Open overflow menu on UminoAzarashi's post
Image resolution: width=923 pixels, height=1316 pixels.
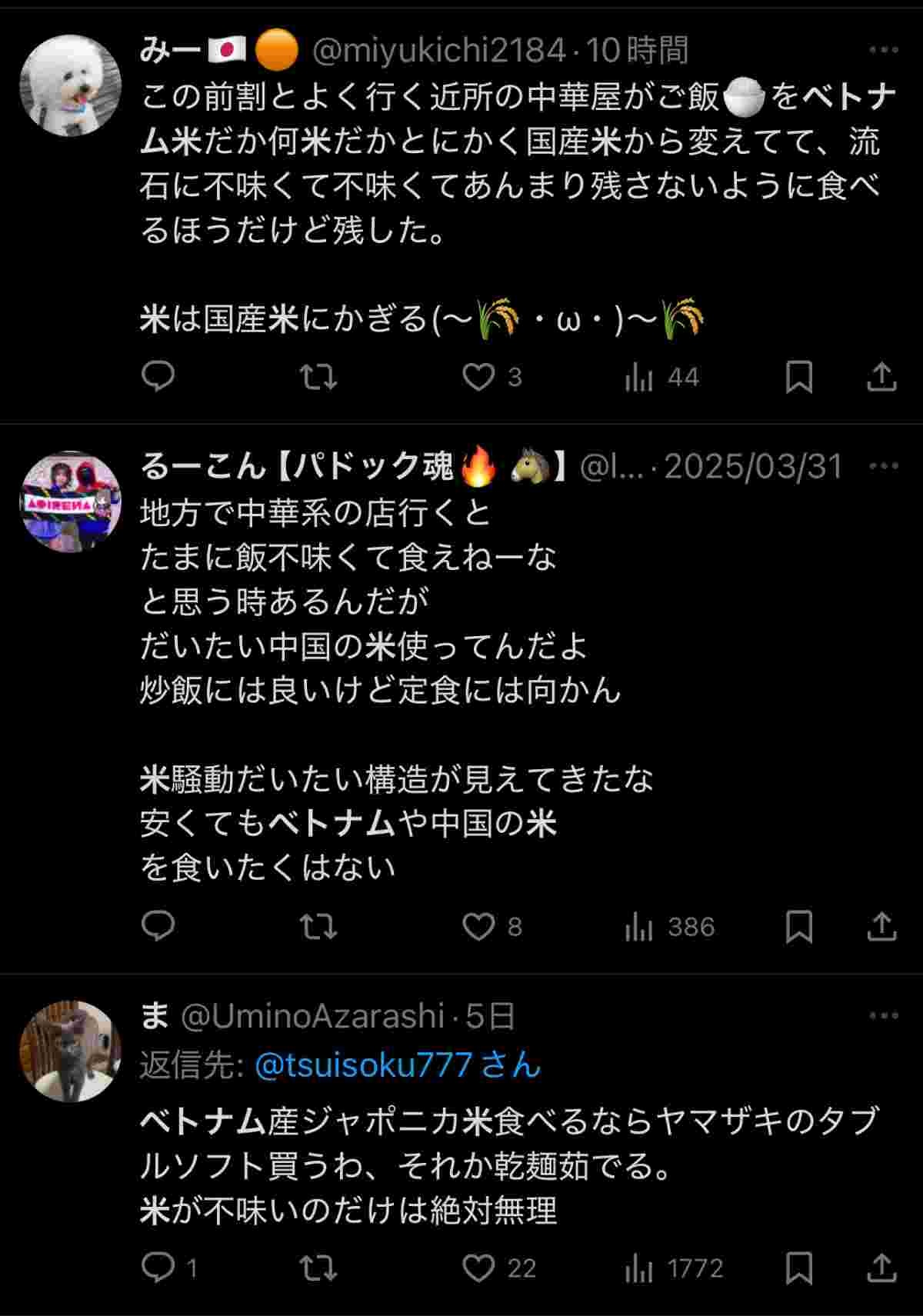tap(883, 1016)
